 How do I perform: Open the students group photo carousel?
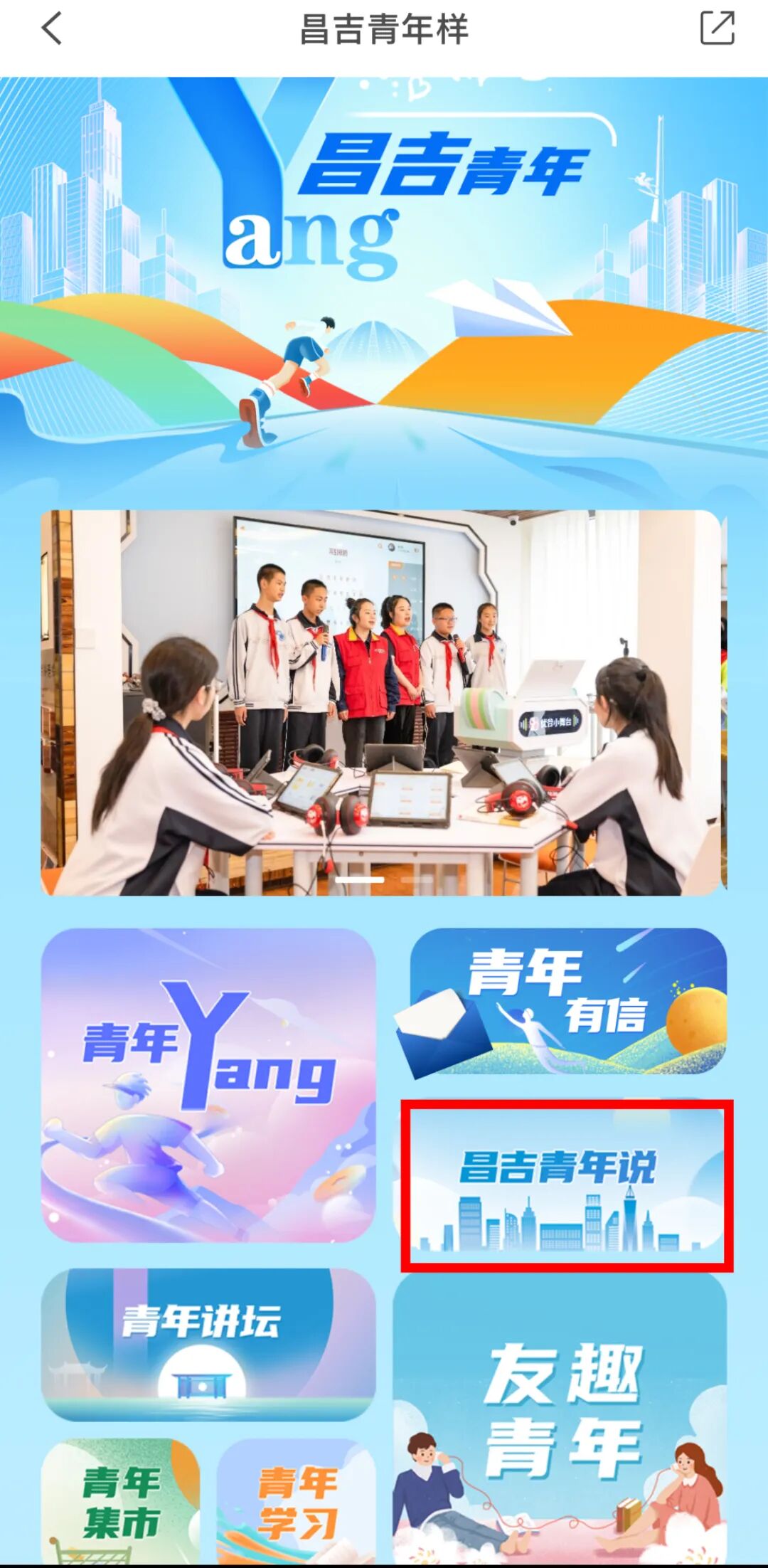[383, 702]
